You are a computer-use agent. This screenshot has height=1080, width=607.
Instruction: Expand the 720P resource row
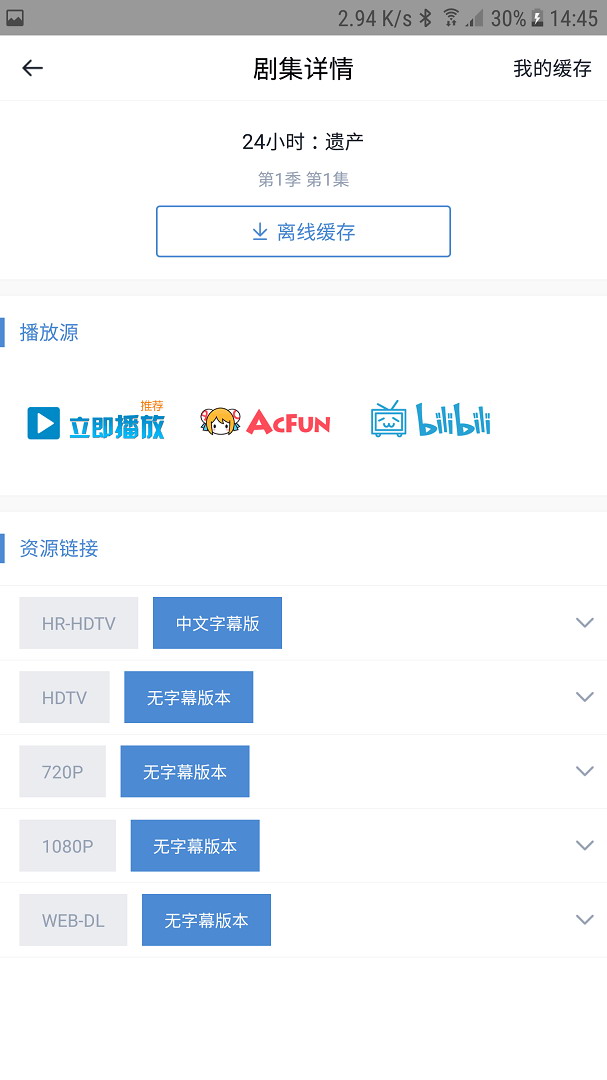(x=585, y=771)
